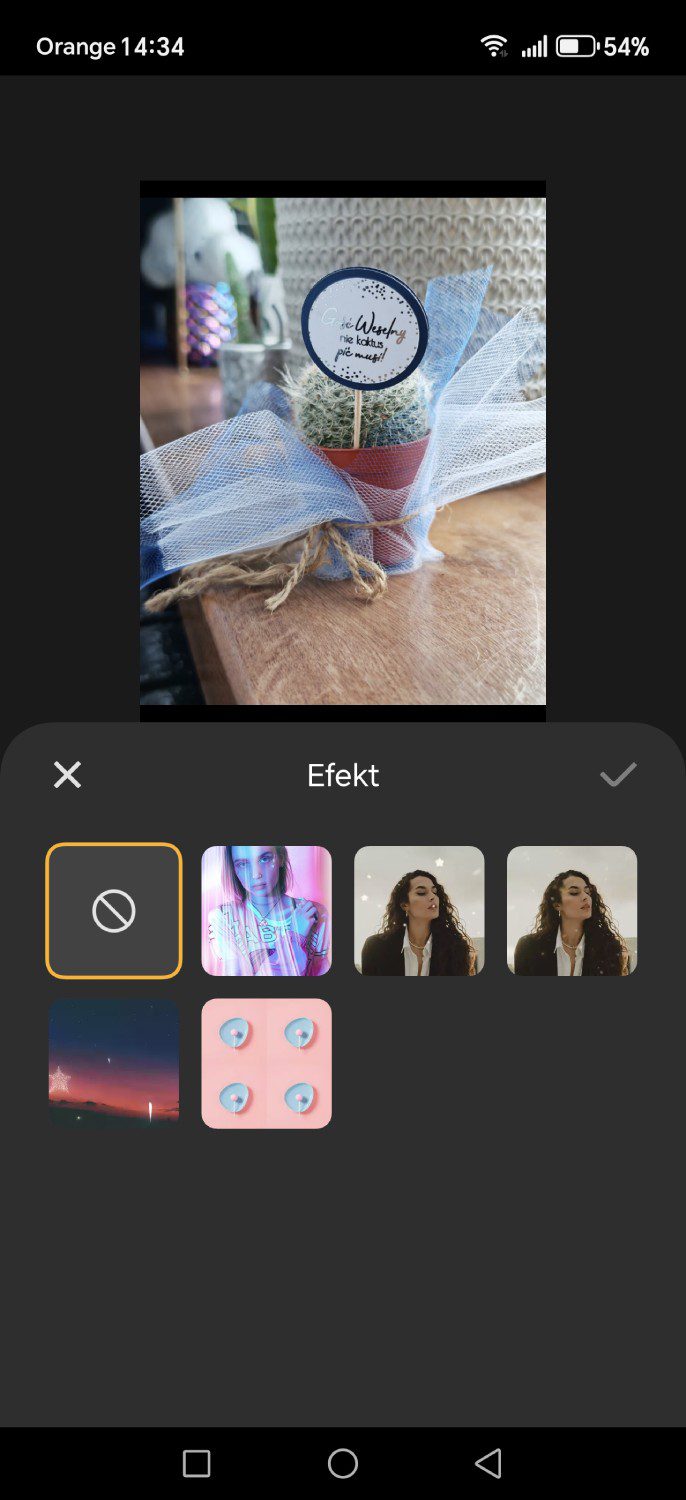Open recent apps from navigation bar
Viewport: 686px width, 1500px height.
(197, 1464)
